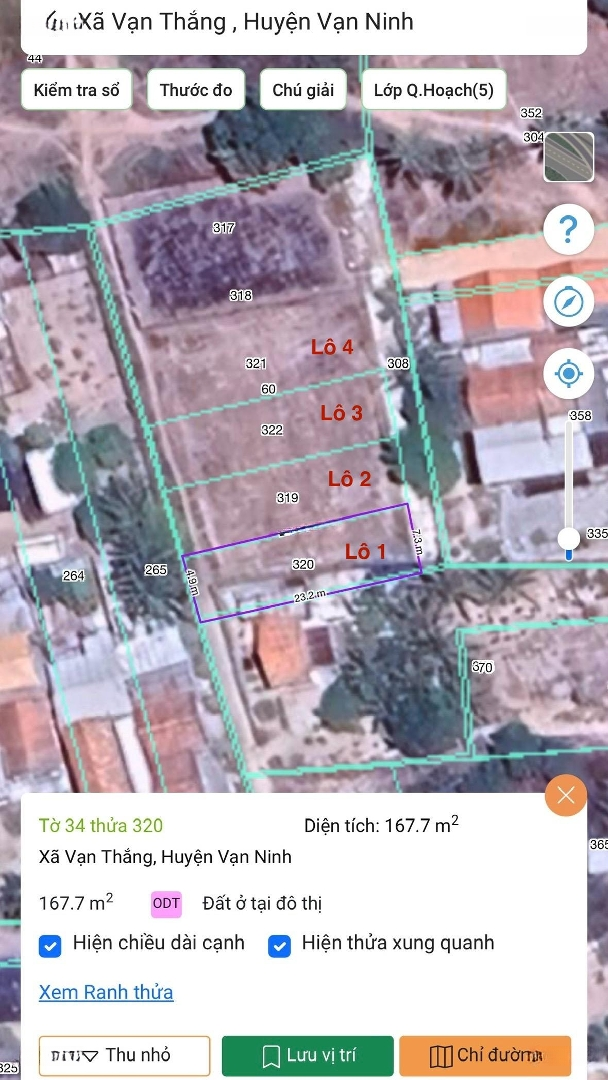Tap the Kiểm tra sổ button

coord(77,90)
